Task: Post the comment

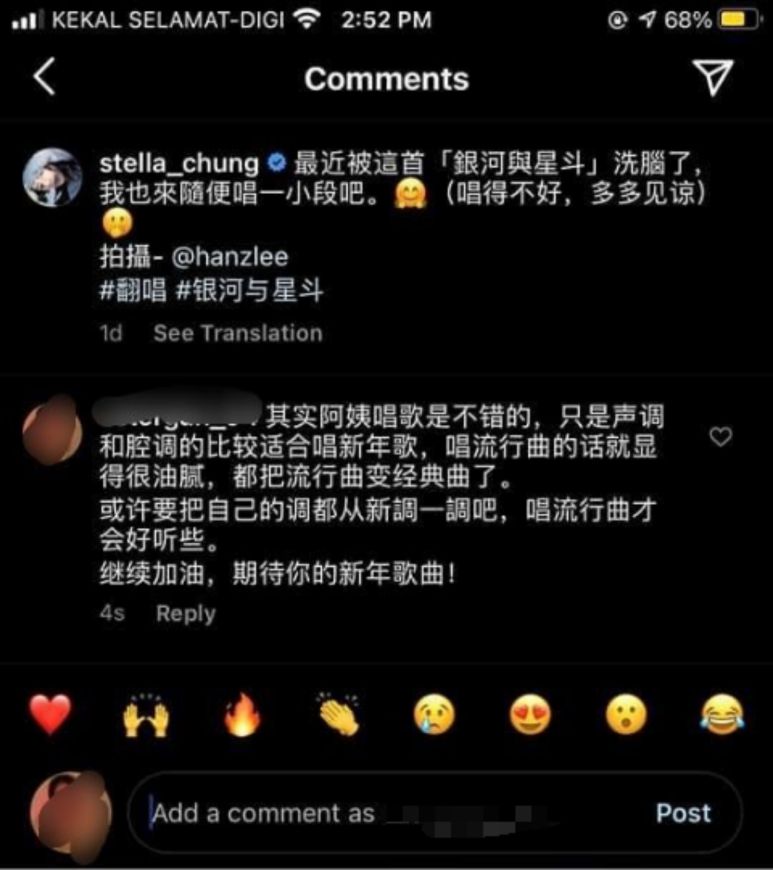Action: tap(683, 813)
